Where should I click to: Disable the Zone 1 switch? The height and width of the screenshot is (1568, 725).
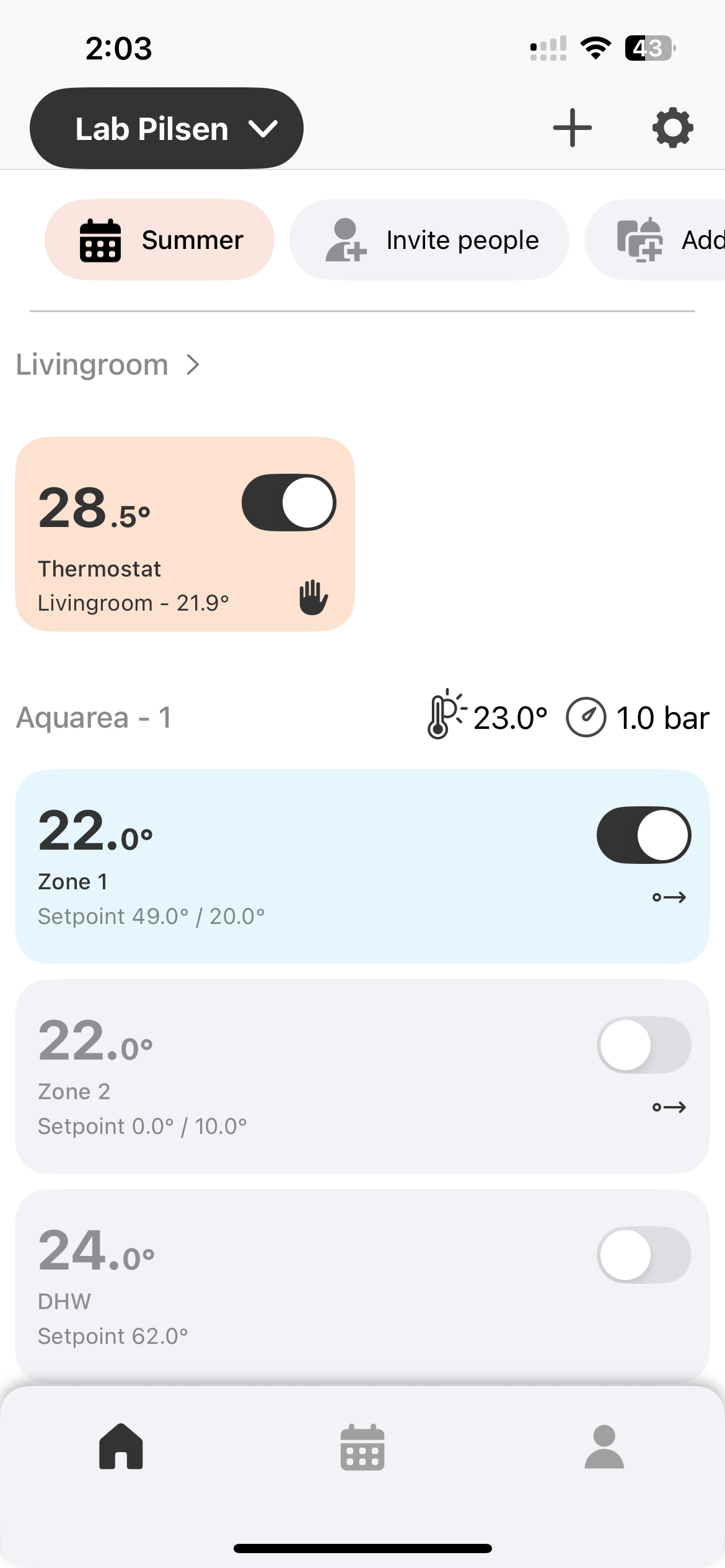point(643,835)
